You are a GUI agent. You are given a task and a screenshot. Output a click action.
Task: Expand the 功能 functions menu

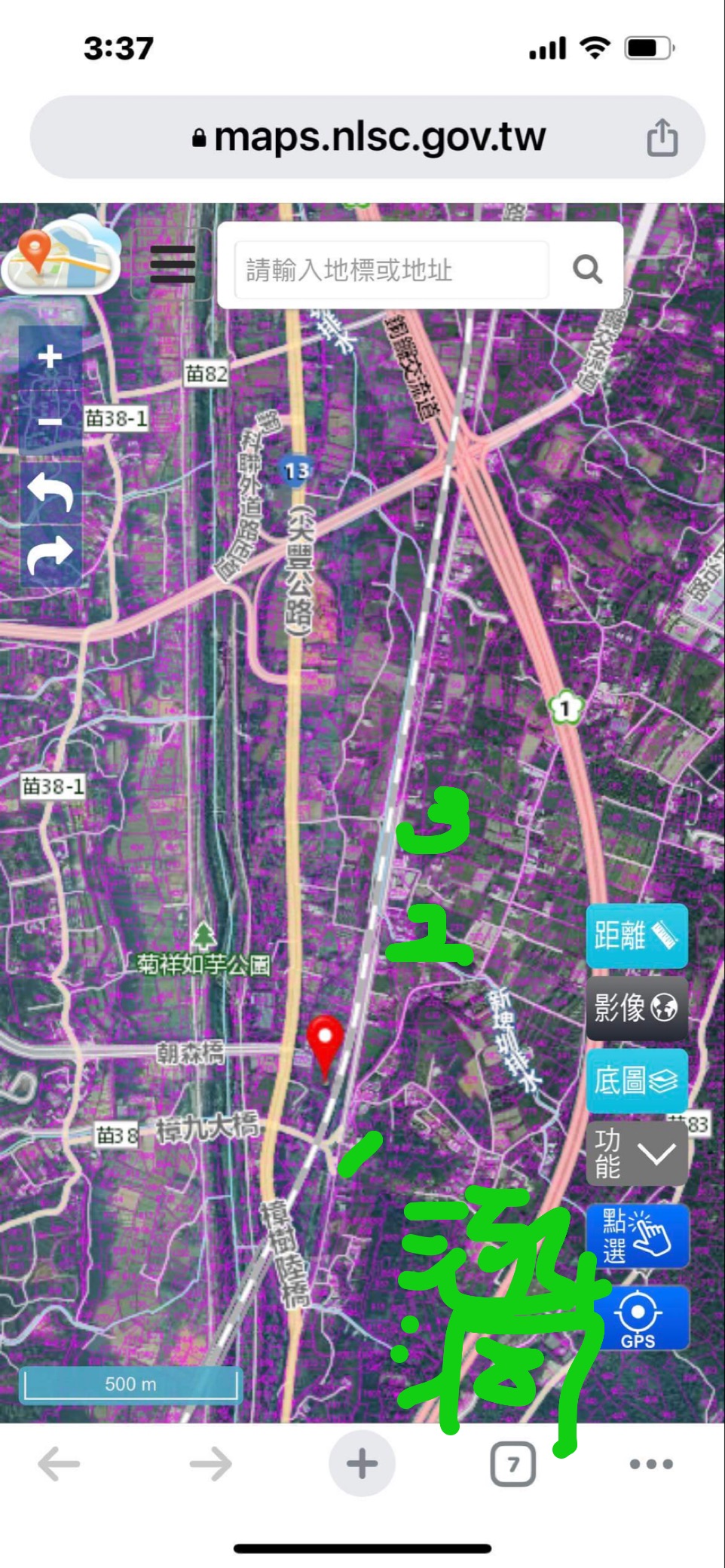(x=637, y=1153)
